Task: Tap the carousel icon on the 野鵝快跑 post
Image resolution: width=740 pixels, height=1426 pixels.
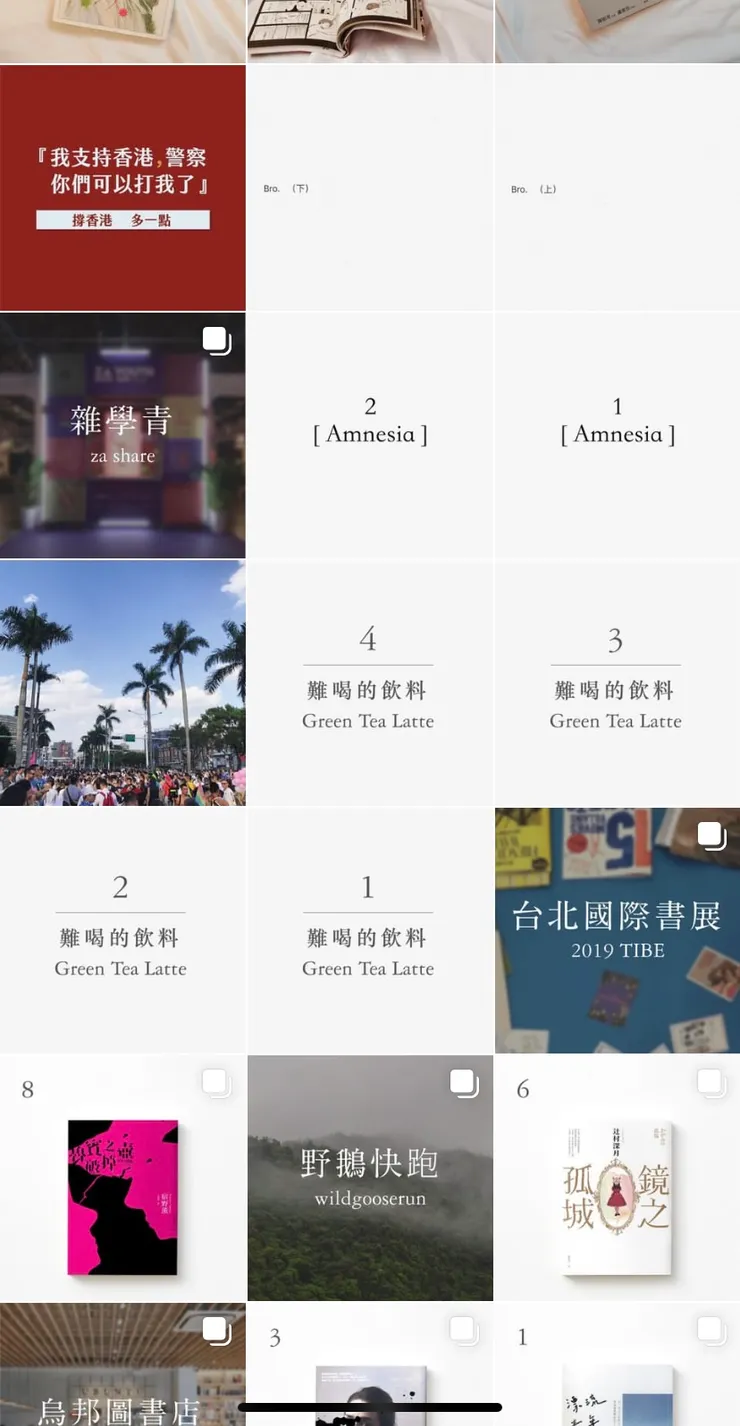Action: click(x=464, y=1082)
